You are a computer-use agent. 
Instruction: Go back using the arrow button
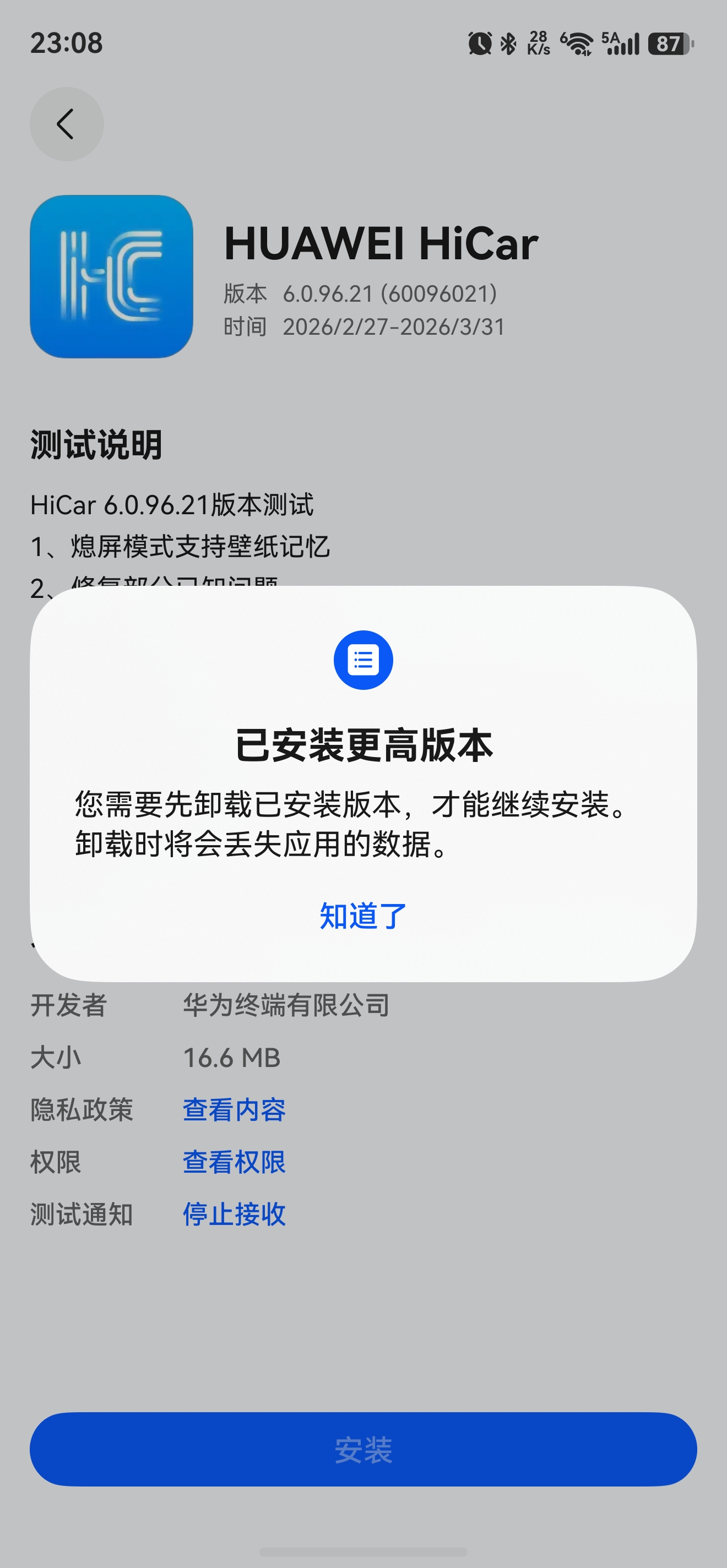point(67,124)
